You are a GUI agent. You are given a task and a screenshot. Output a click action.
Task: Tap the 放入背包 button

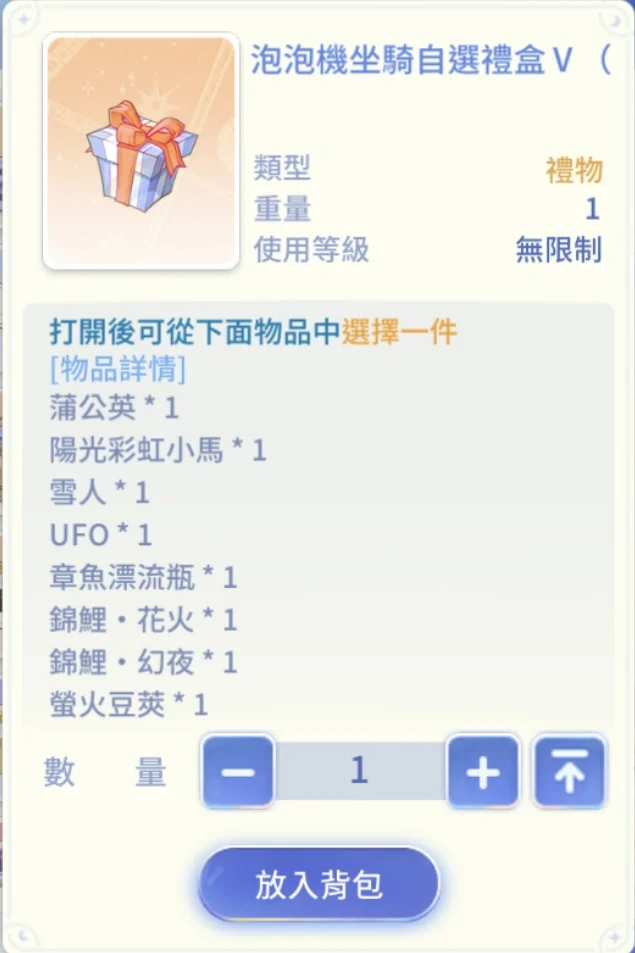(319, 885)
